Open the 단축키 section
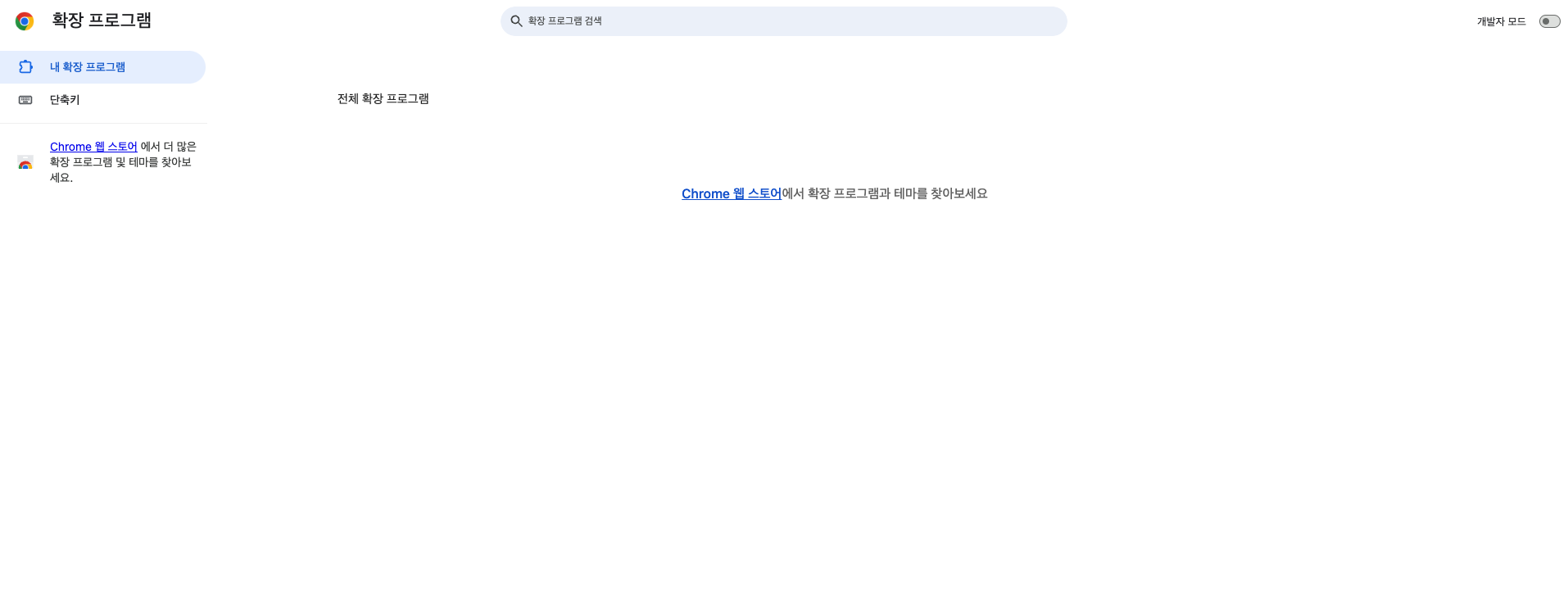The width and height of the screenshot is (1568, 595). pos(65,100)
